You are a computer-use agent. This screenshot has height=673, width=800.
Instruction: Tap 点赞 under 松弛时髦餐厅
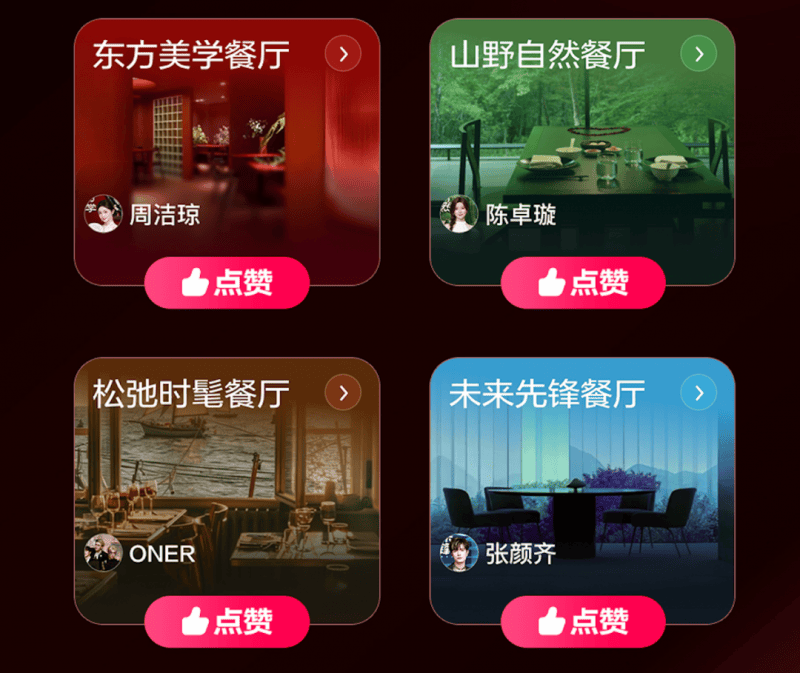click(x=227, y=622)
